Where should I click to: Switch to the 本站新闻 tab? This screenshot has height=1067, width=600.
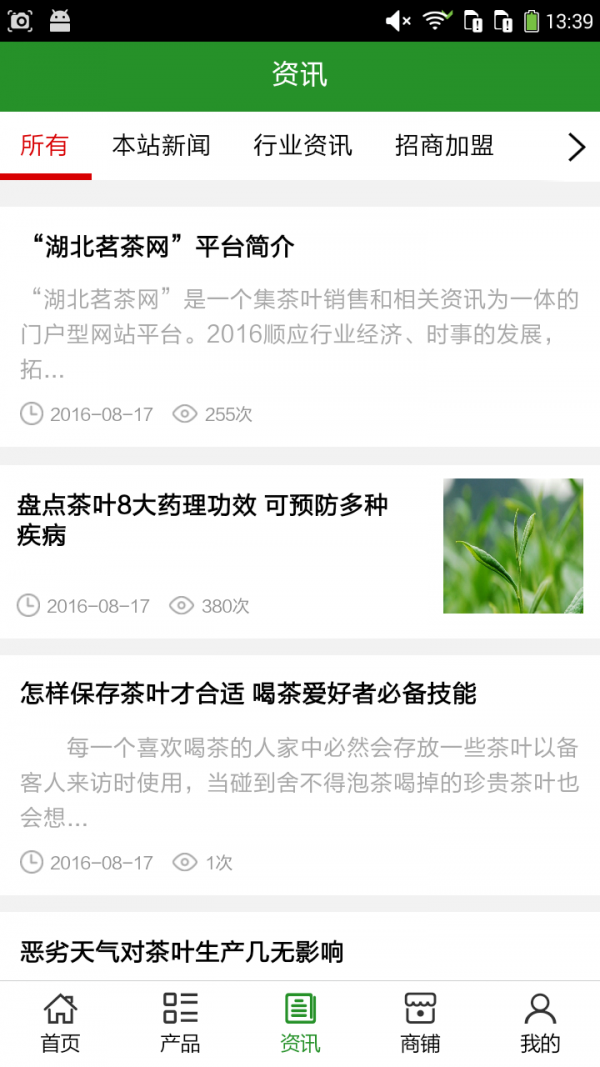click(x=161, y=146)
